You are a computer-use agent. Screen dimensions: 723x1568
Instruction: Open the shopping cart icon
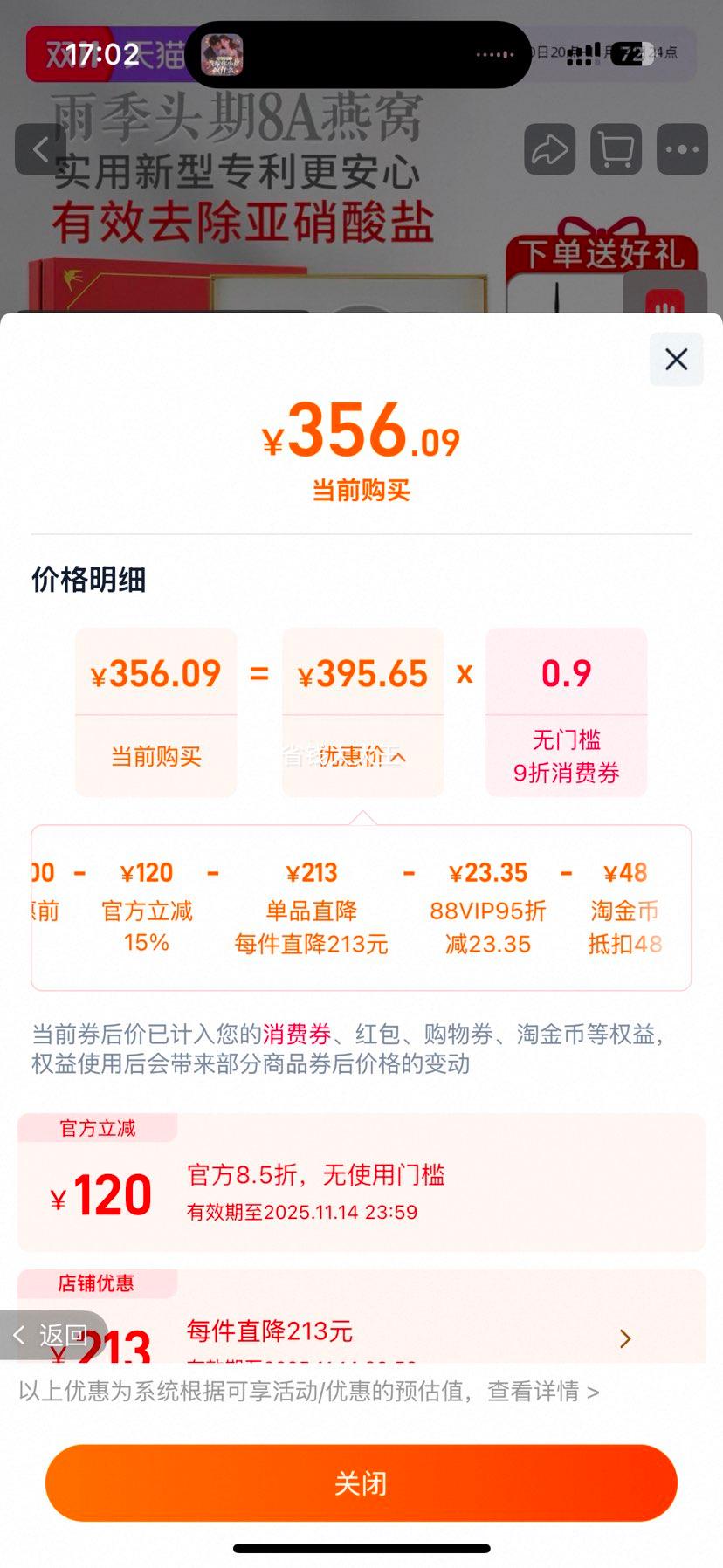click(616, 149)
